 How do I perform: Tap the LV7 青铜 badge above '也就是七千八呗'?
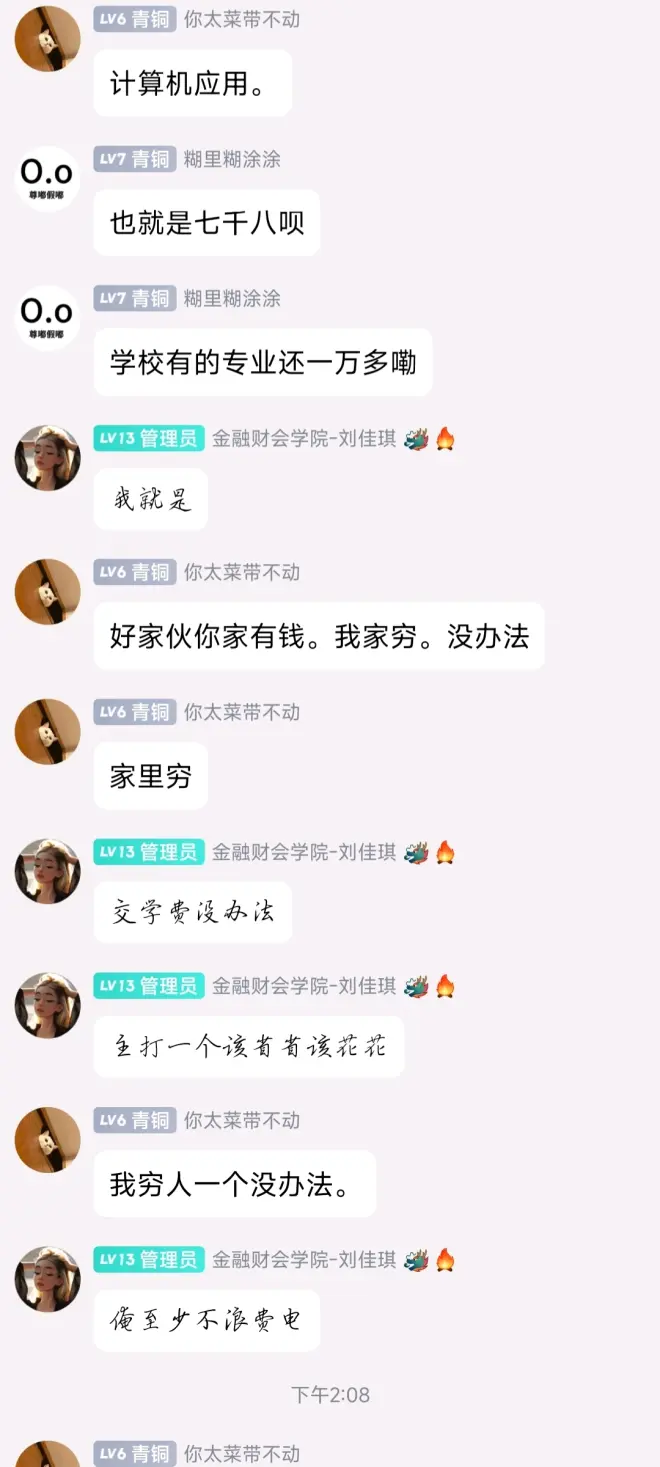[135, 159]
